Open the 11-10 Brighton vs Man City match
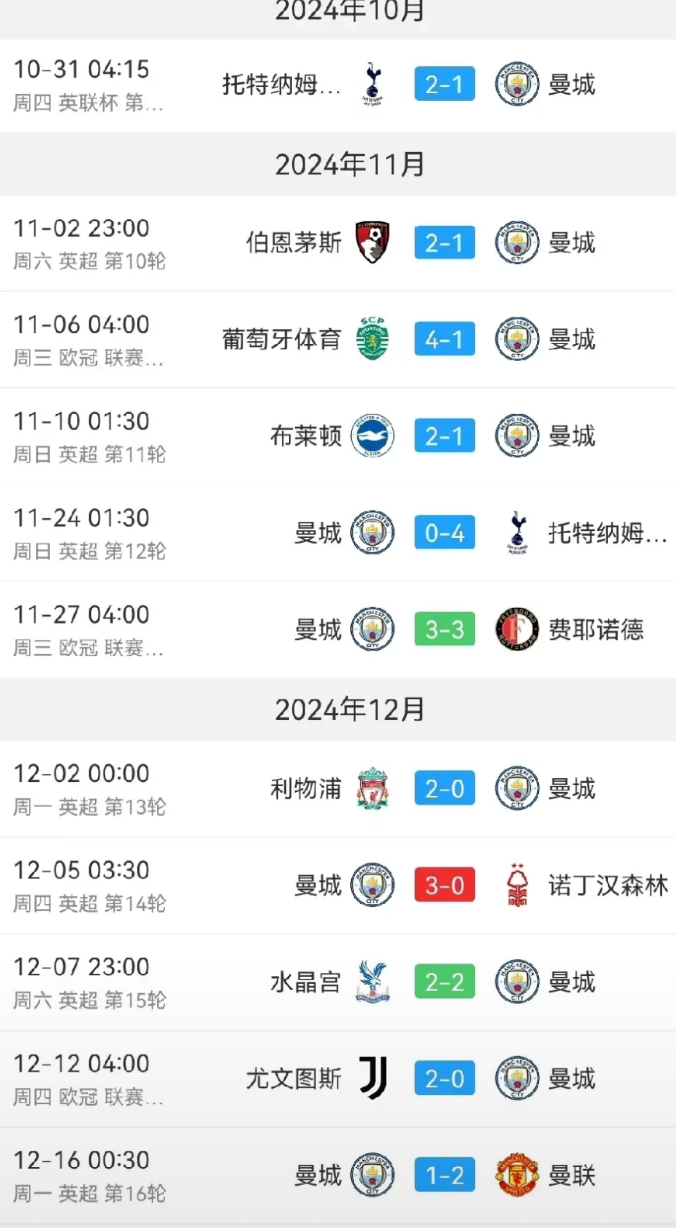 338,437
